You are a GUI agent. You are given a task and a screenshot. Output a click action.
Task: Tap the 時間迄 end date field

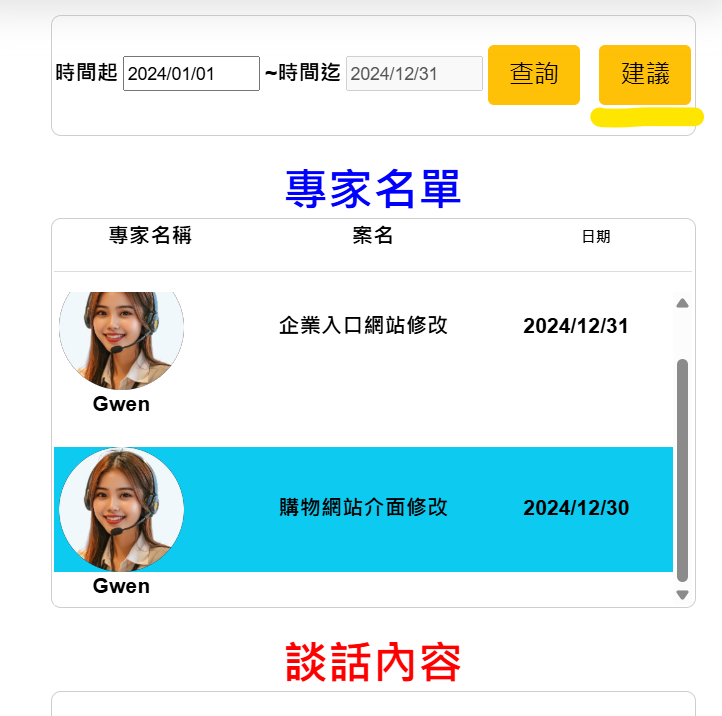click(414, 74)
